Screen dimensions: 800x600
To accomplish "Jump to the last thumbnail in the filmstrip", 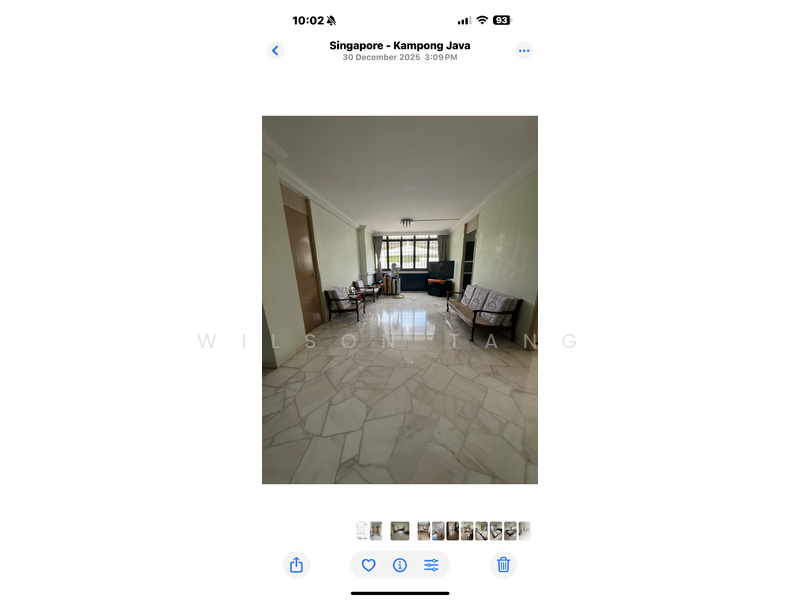I will [x=525, y=531].
